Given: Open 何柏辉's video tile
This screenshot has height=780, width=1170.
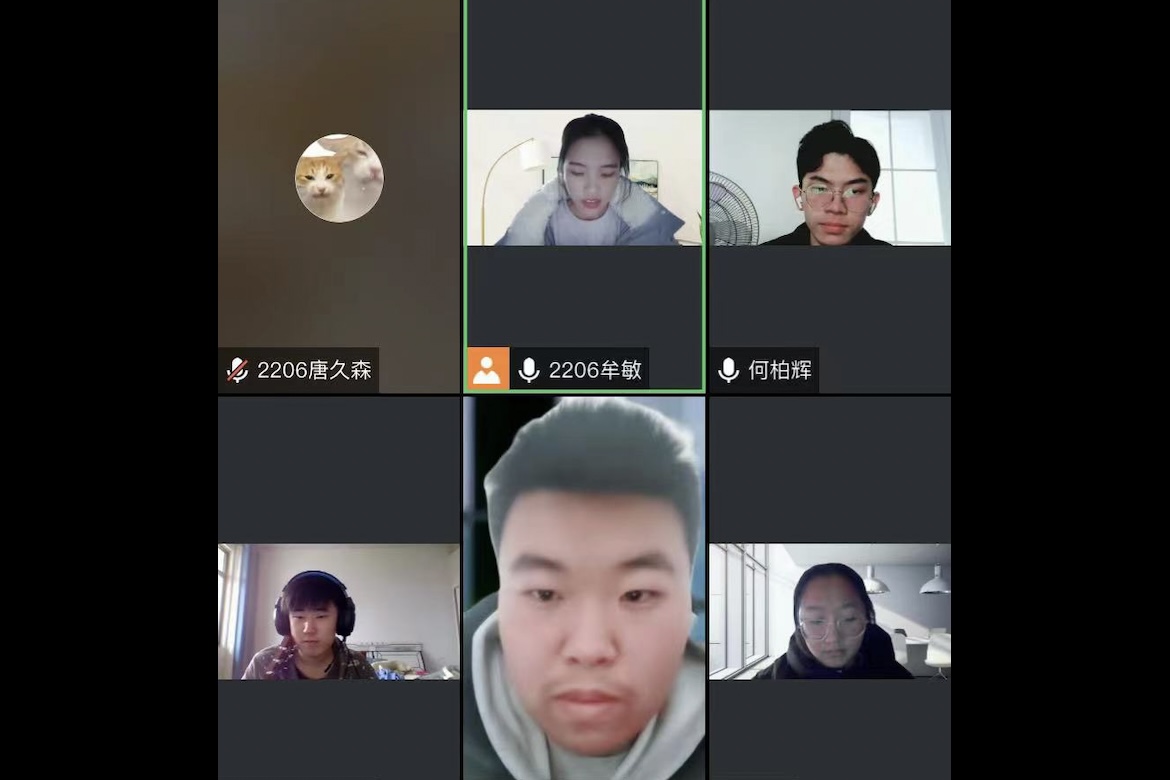Looking at the screenshot, I should coord(829,178).
